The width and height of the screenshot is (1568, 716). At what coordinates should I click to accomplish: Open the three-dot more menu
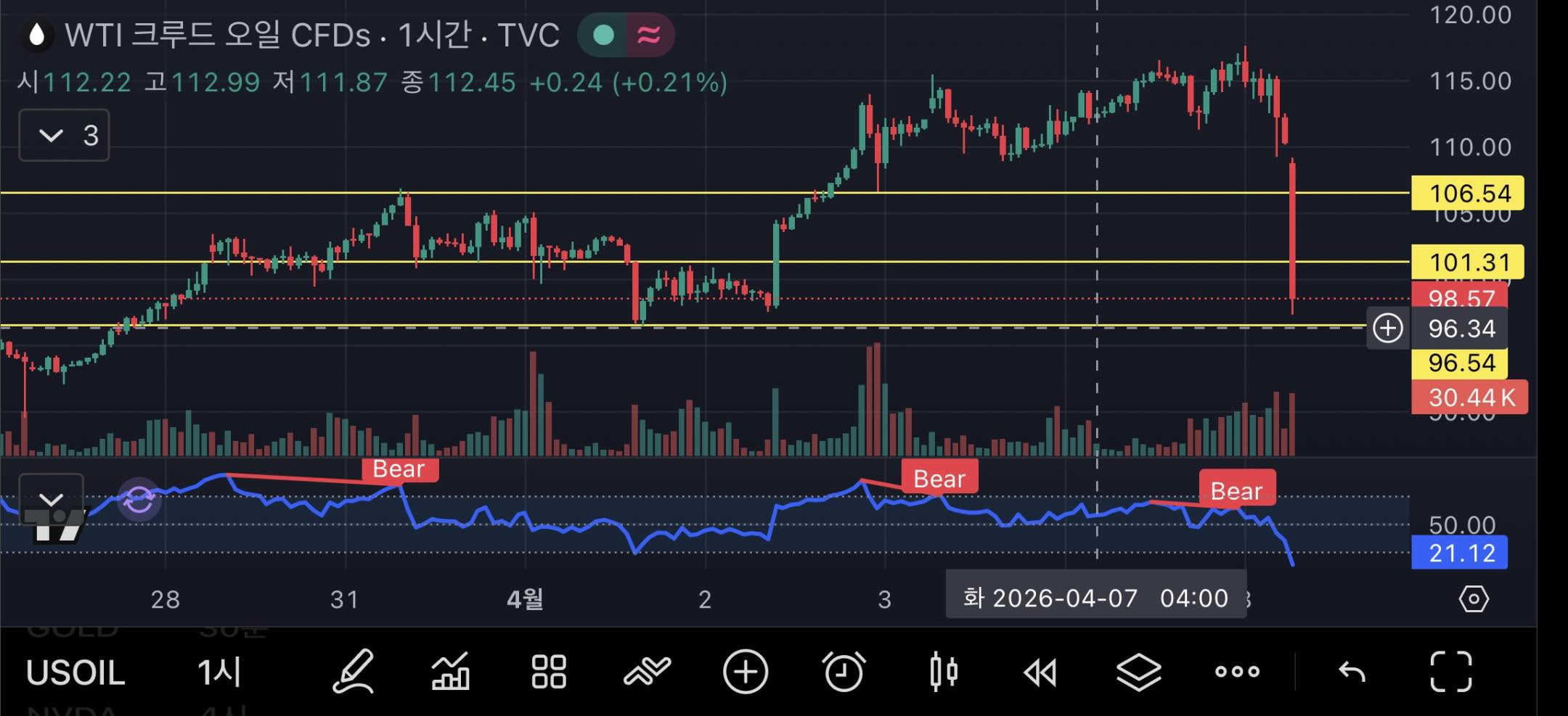tap(1237, 672)
